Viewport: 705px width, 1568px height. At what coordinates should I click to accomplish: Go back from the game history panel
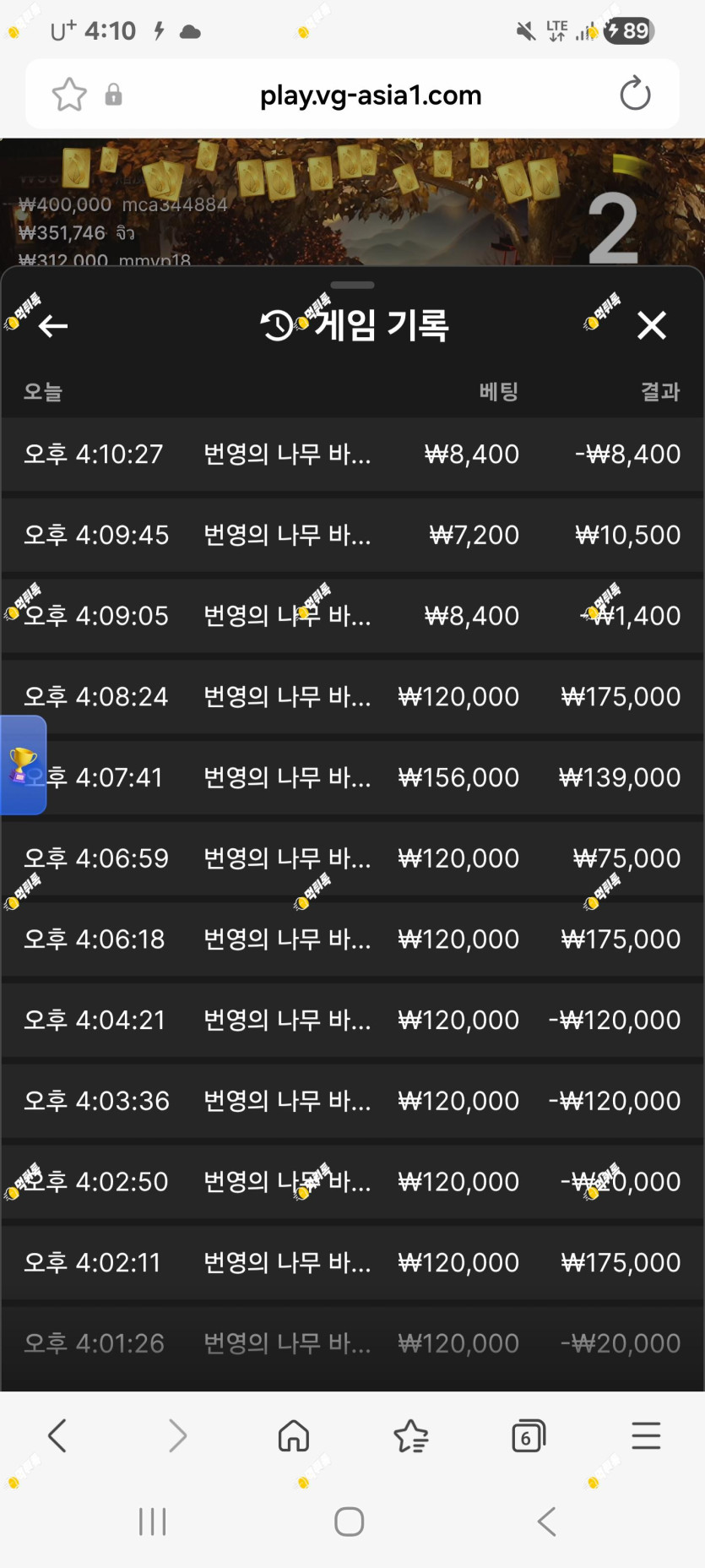click(53, 325)
